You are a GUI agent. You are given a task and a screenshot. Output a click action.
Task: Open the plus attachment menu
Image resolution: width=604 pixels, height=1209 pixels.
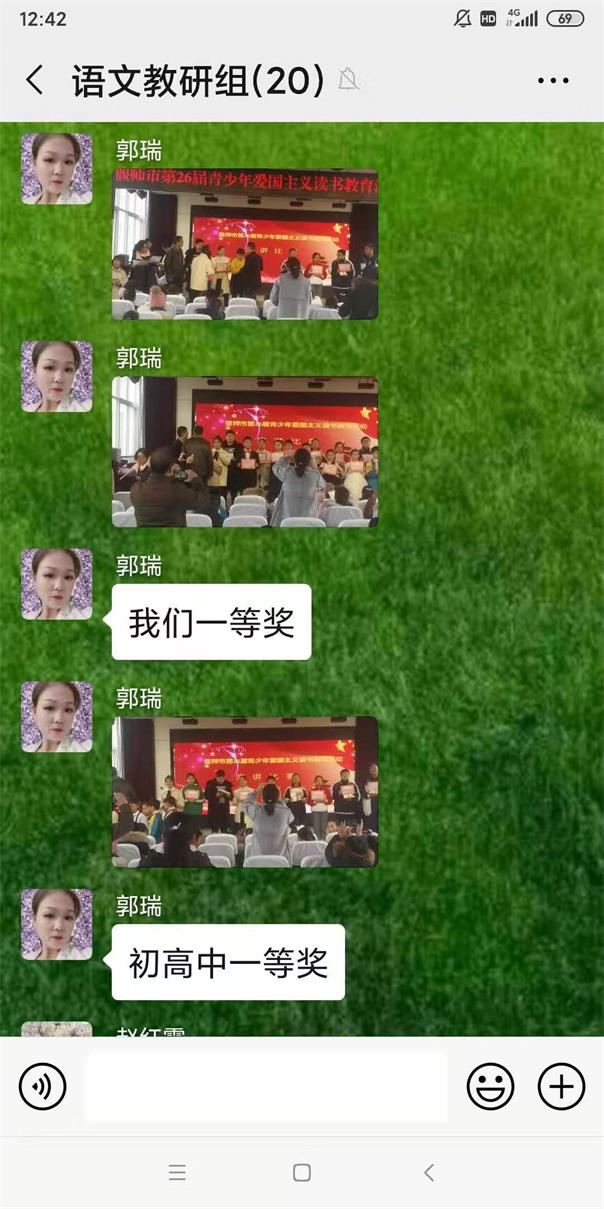(x=562, y=1086)
